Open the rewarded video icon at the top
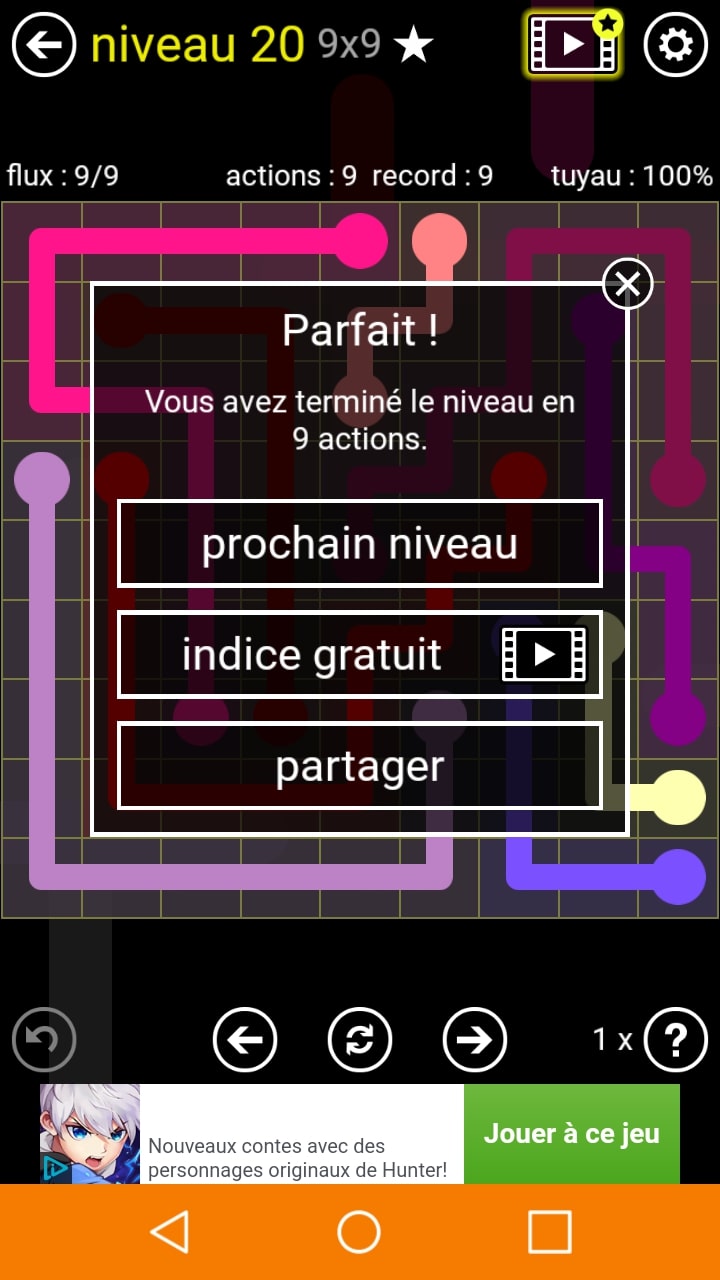The width and height of the screenshot is (720, 1280). tap(573, 45)
